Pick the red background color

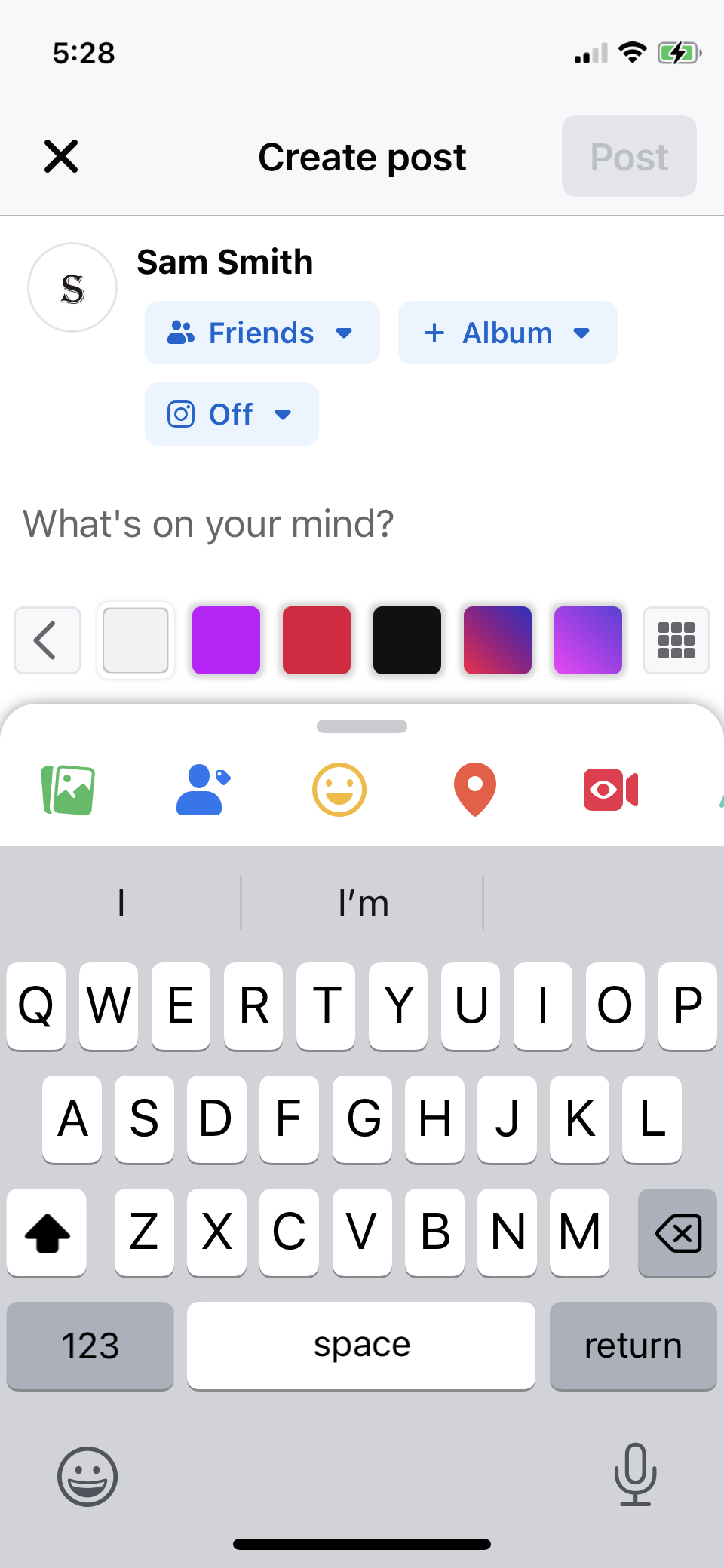coord(317,640)
